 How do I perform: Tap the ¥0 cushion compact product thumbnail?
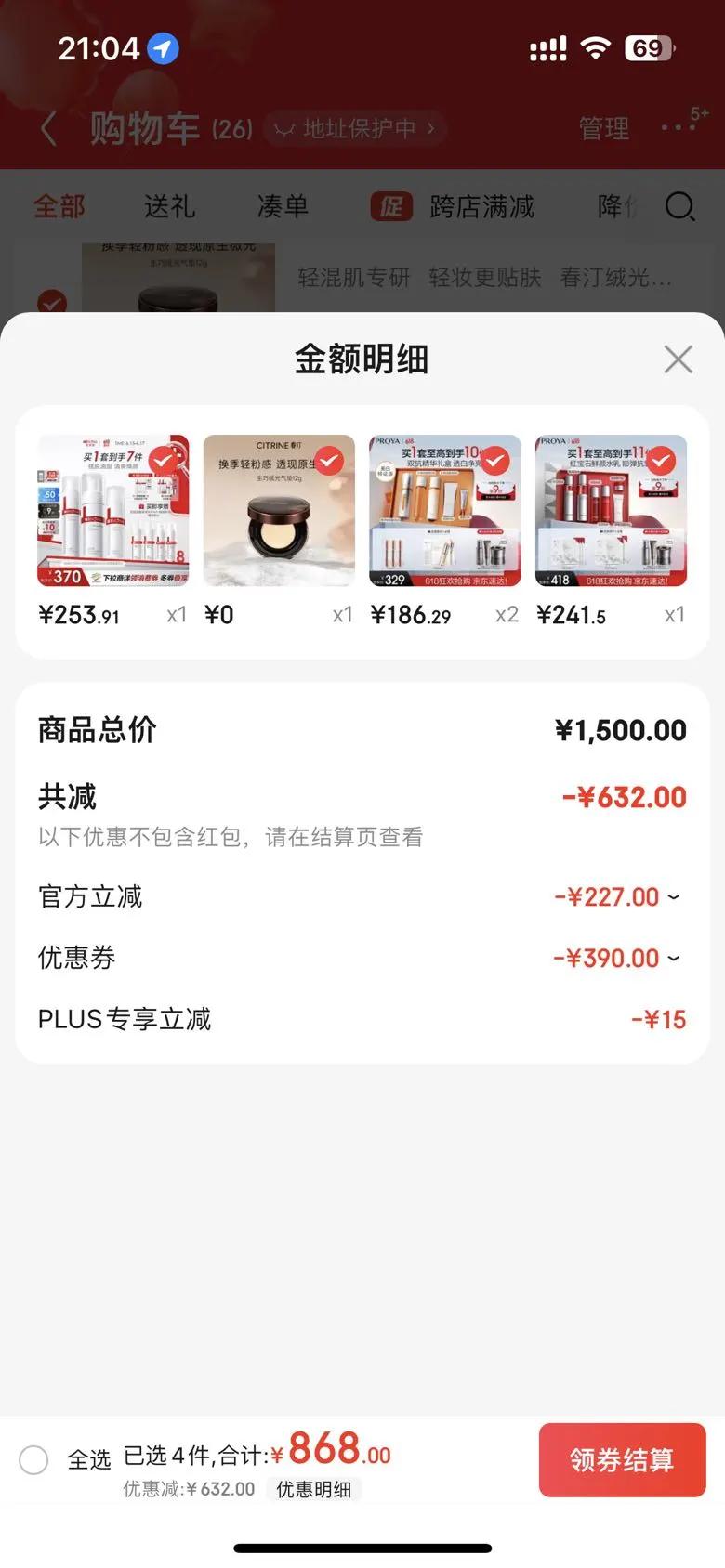(x=279, y=511)
